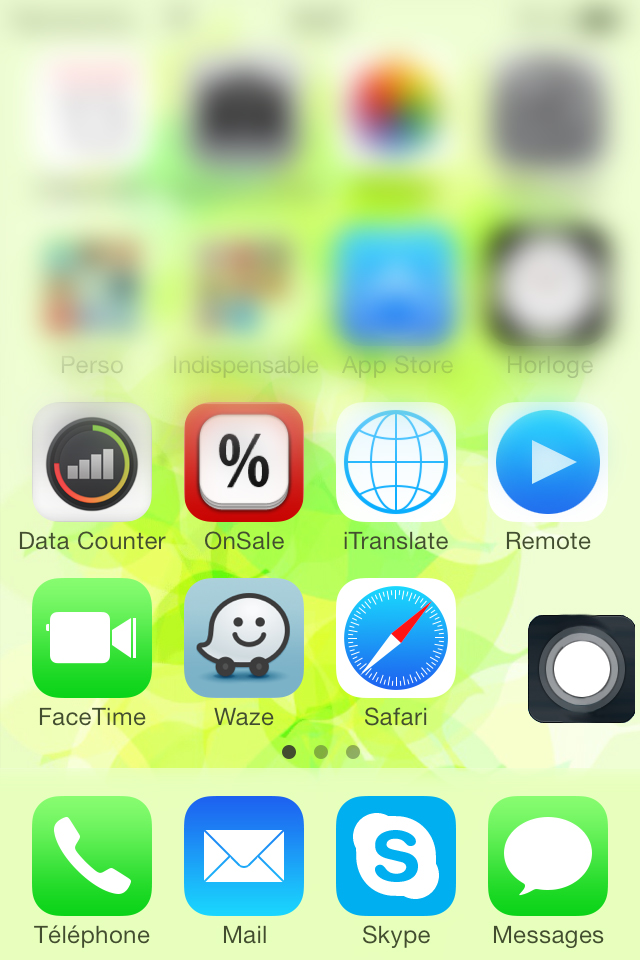Tap the home screen page indicator dots
This screenshot has width=640, height=960.
pyautogui.click(x=320, y=752)
